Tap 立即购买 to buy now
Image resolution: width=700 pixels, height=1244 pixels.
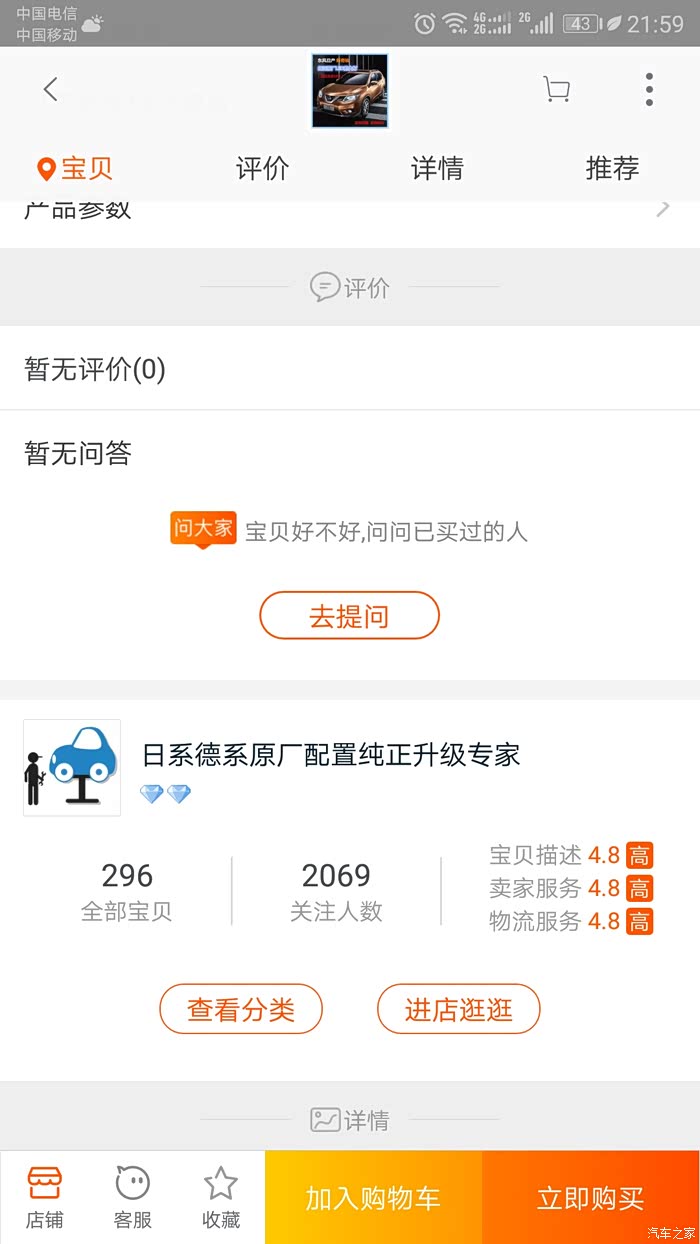pos(590,1198)
